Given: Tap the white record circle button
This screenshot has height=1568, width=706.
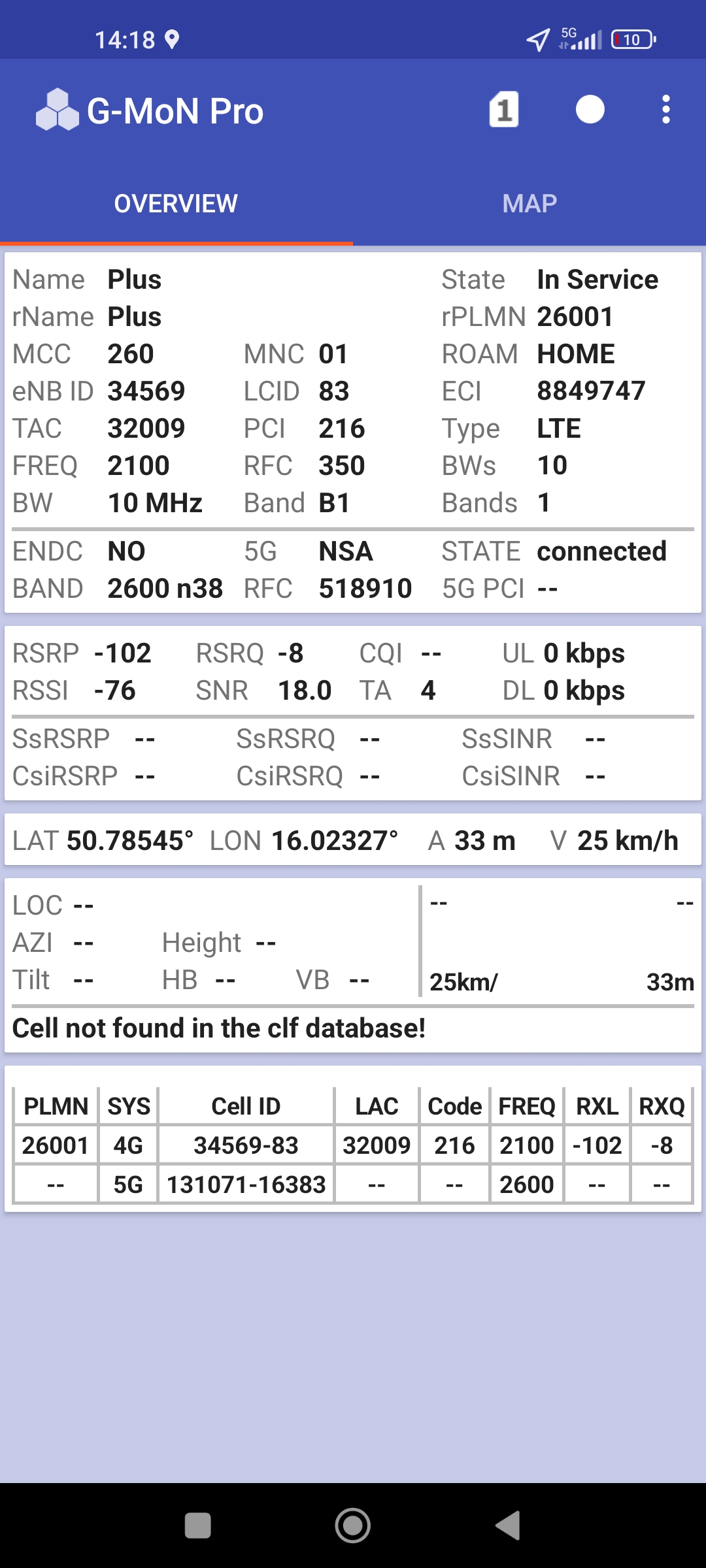Looking at the screenshot, I should (590, 110).
